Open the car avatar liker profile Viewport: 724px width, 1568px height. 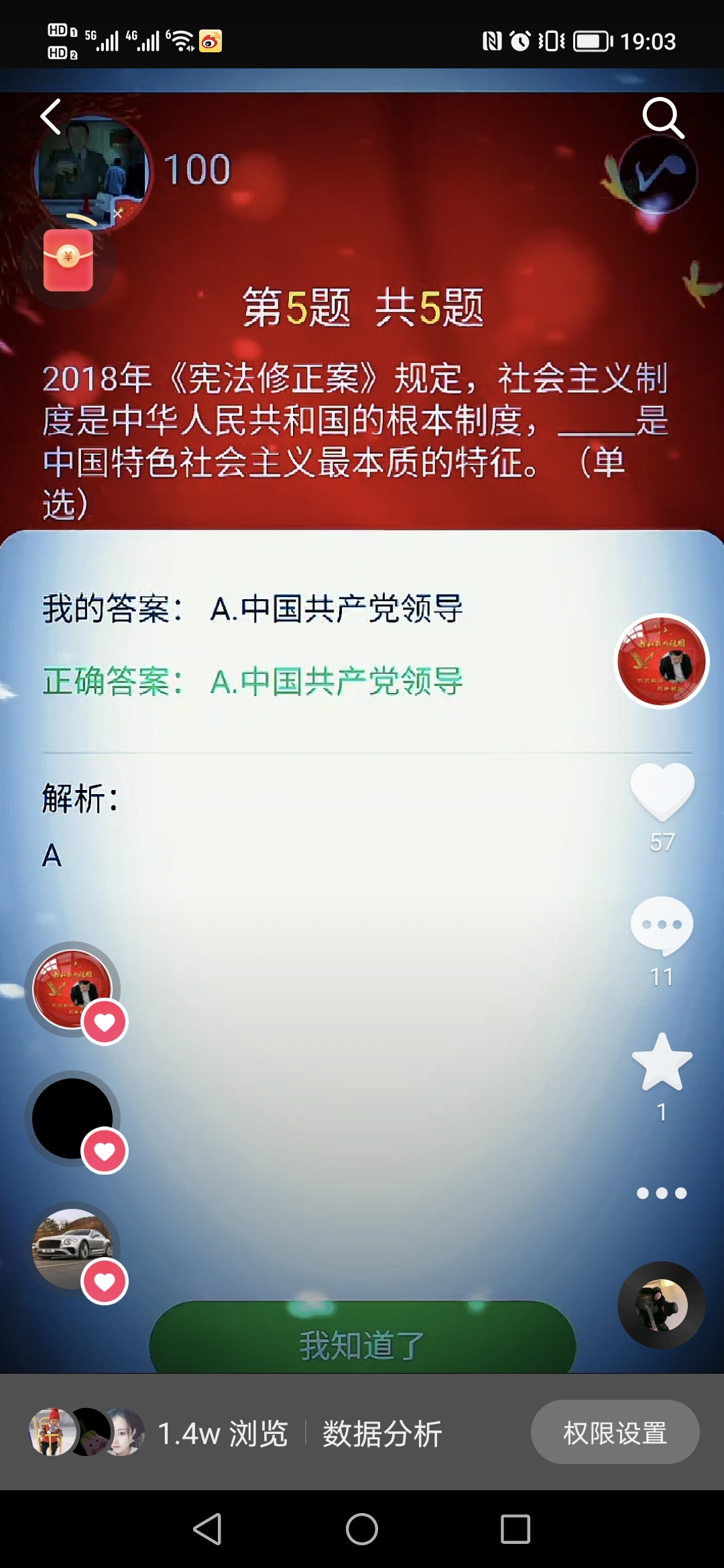click(x=73, y=1248)
